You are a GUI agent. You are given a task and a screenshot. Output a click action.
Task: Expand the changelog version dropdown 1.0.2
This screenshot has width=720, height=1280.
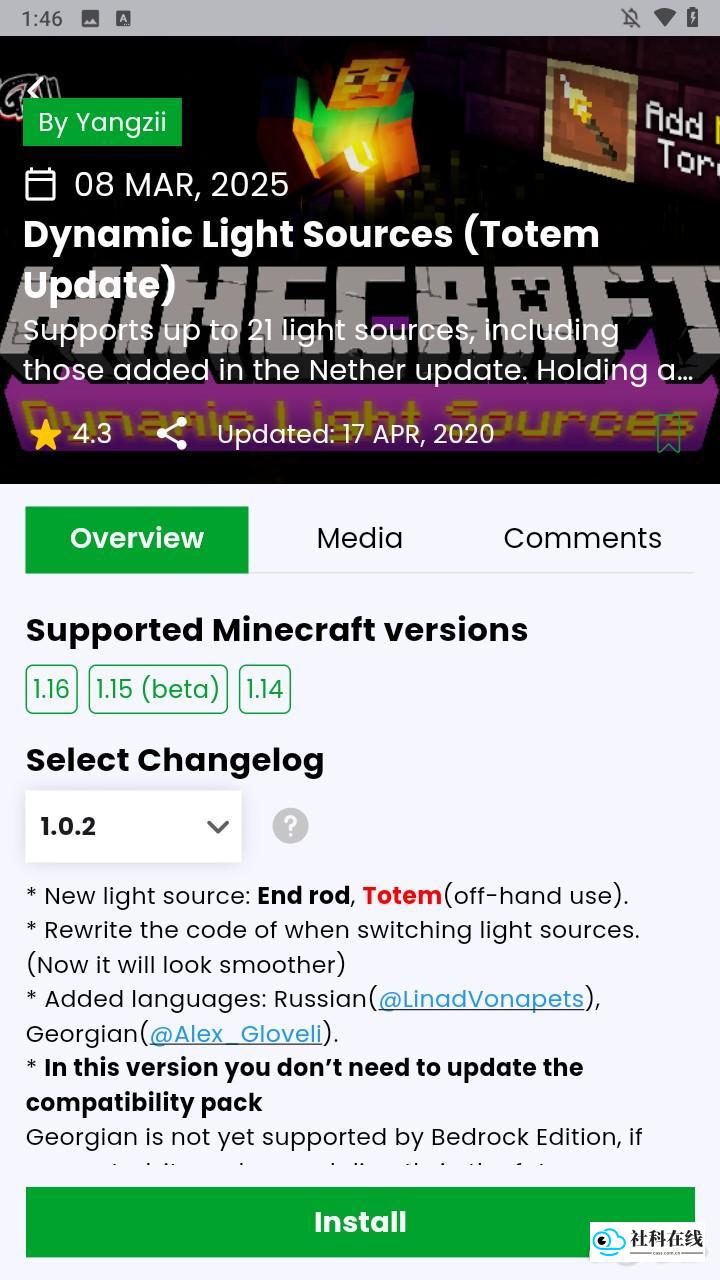click(133, 826)
